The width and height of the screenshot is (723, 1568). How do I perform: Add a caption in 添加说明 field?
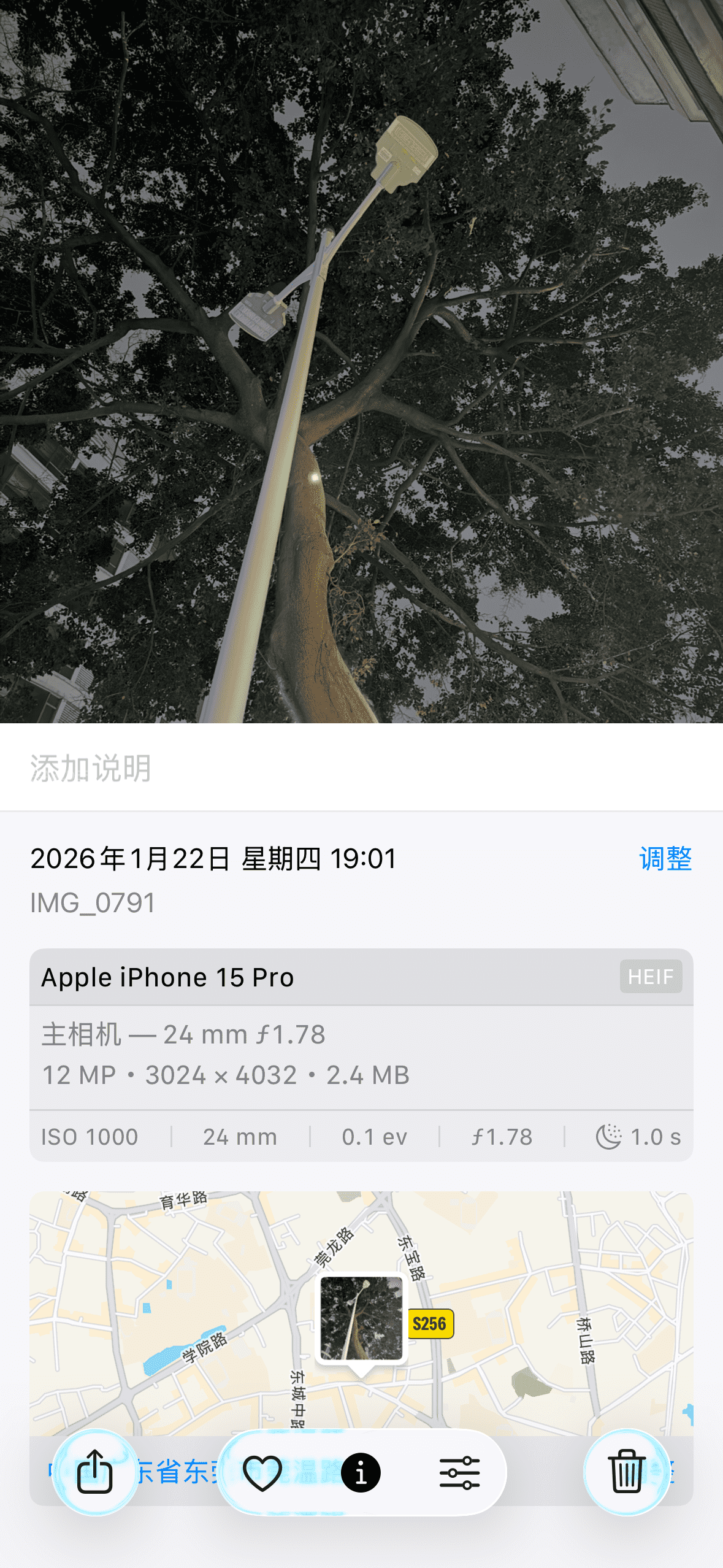click(245, 768)
